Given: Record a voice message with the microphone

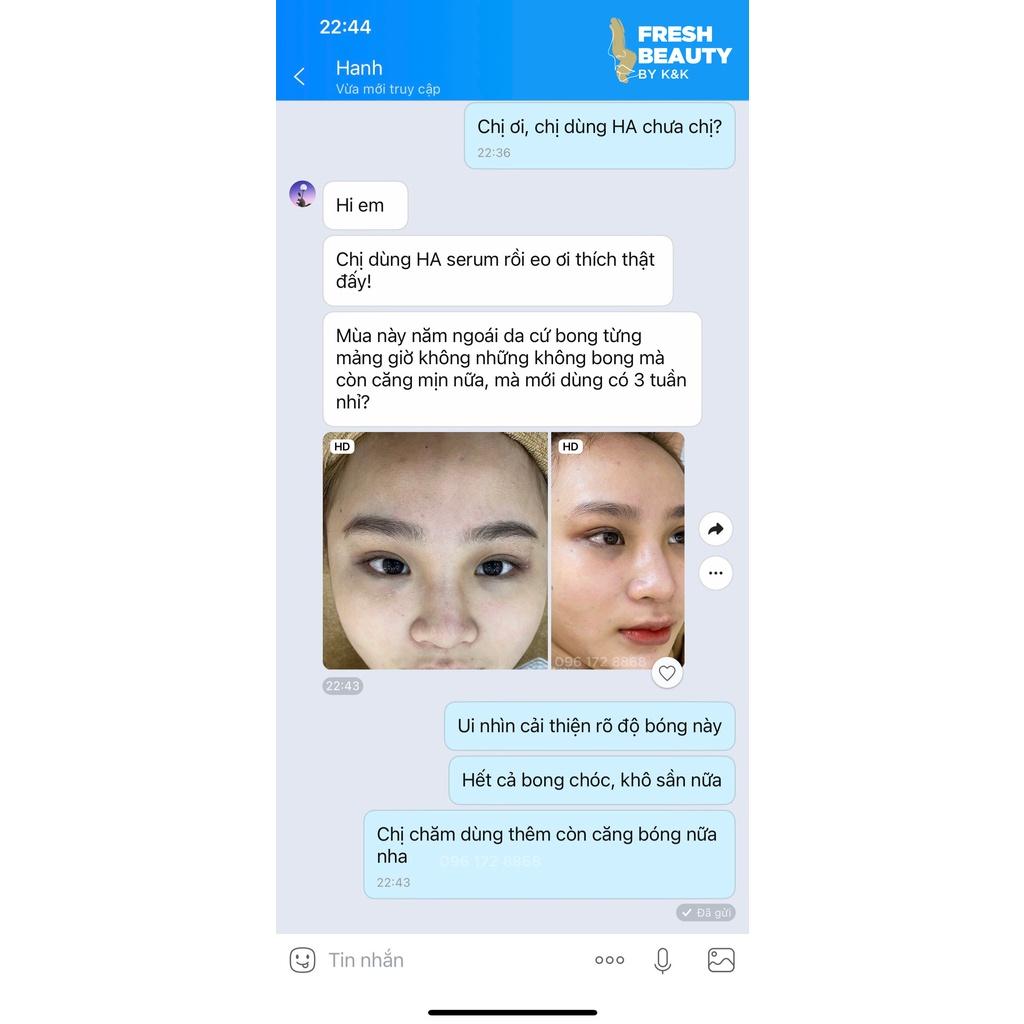Looking at the screenshot, I should [662, 960].
